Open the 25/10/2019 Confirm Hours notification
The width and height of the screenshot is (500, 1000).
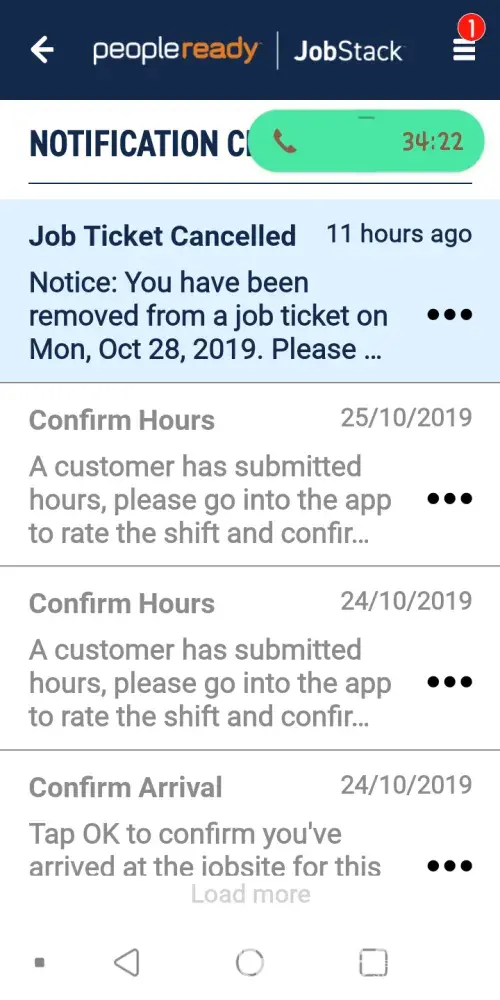tap(250, 474)
